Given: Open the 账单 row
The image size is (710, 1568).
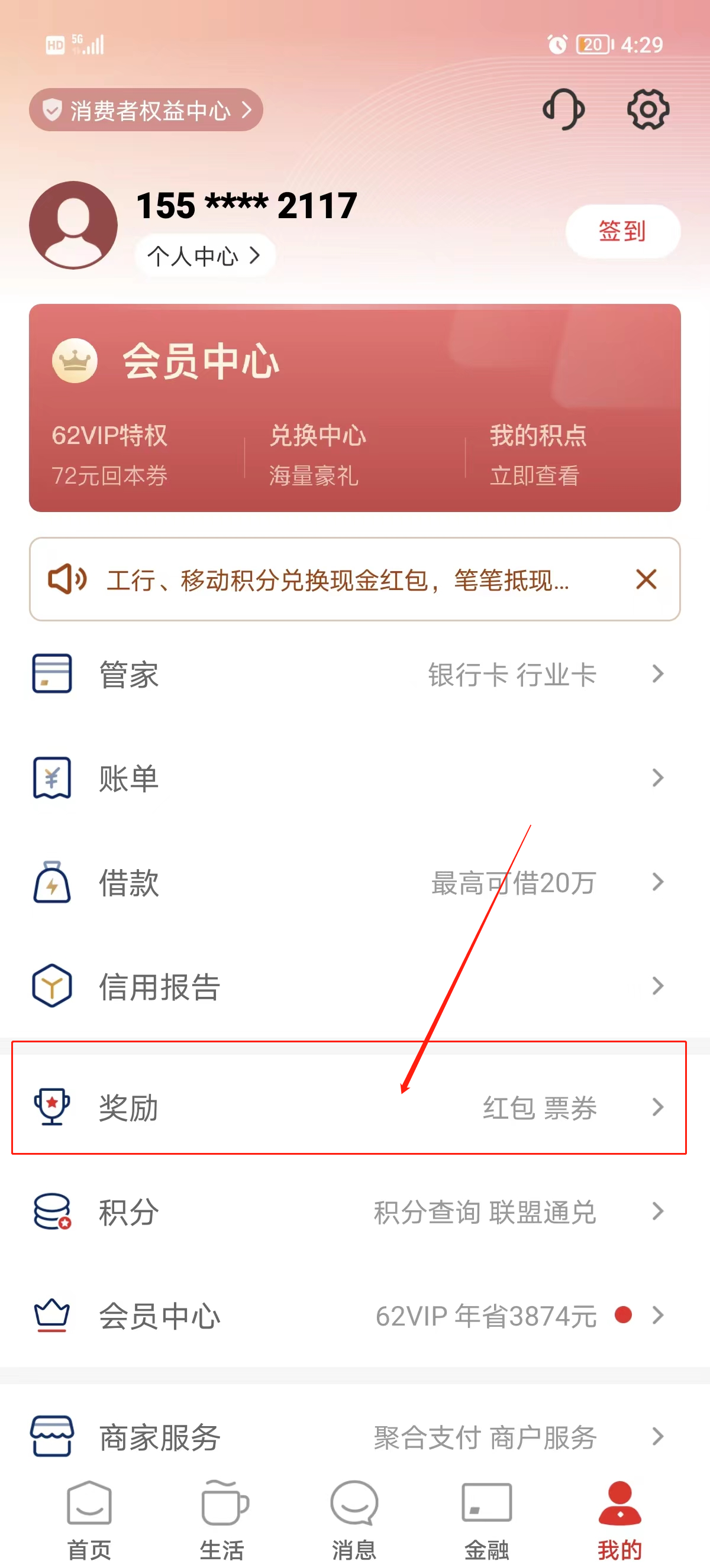Looking at the screenshot, I should point(354,778).
